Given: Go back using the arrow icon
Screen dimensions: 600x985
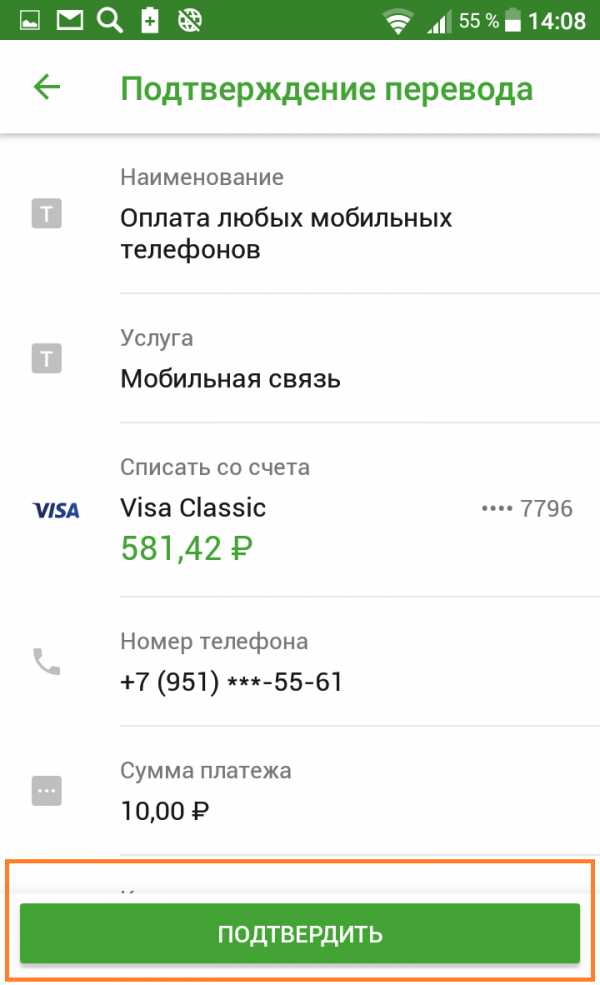Looking at the screenshot, I should pos(47,87).
